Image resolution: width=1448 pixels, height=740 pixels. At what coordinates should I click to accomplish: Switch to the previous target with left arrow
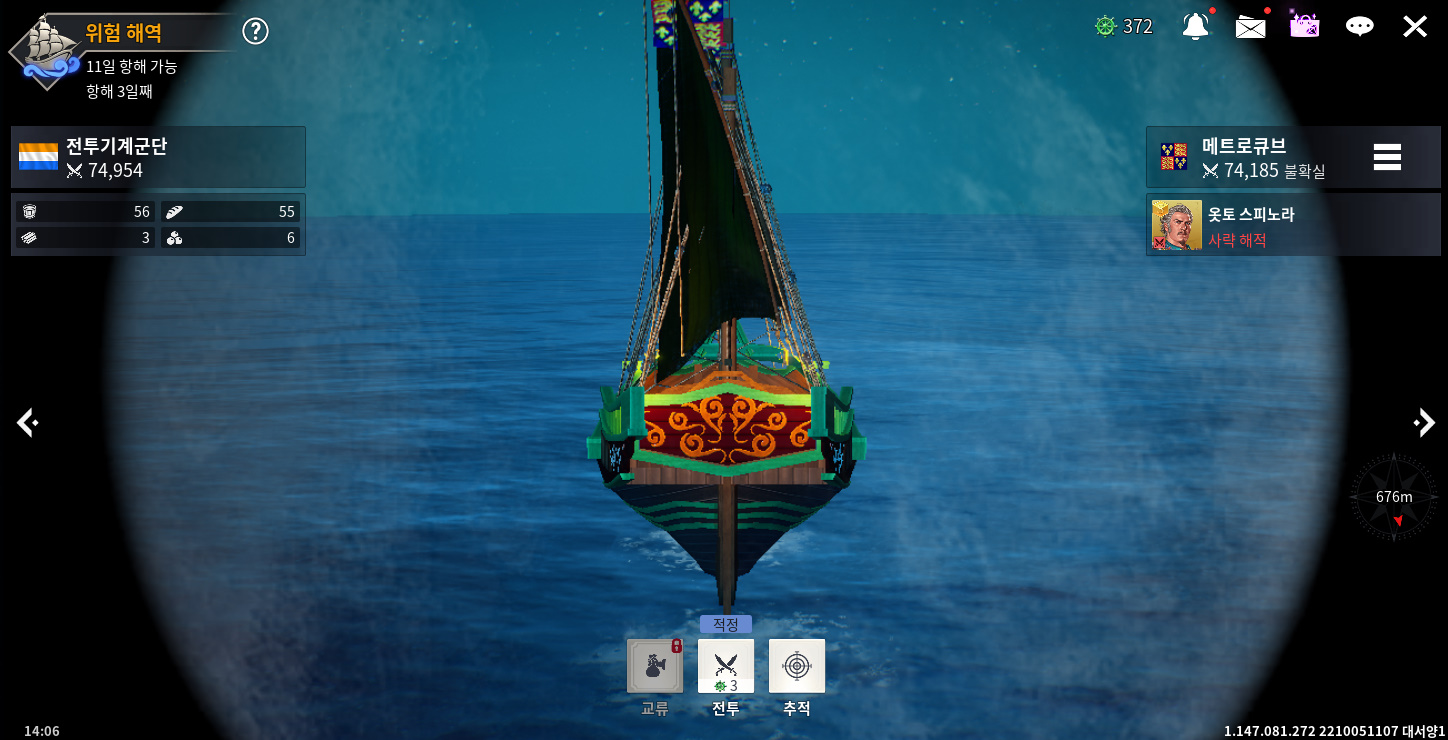pyautogui.click(x=27, y=423)
